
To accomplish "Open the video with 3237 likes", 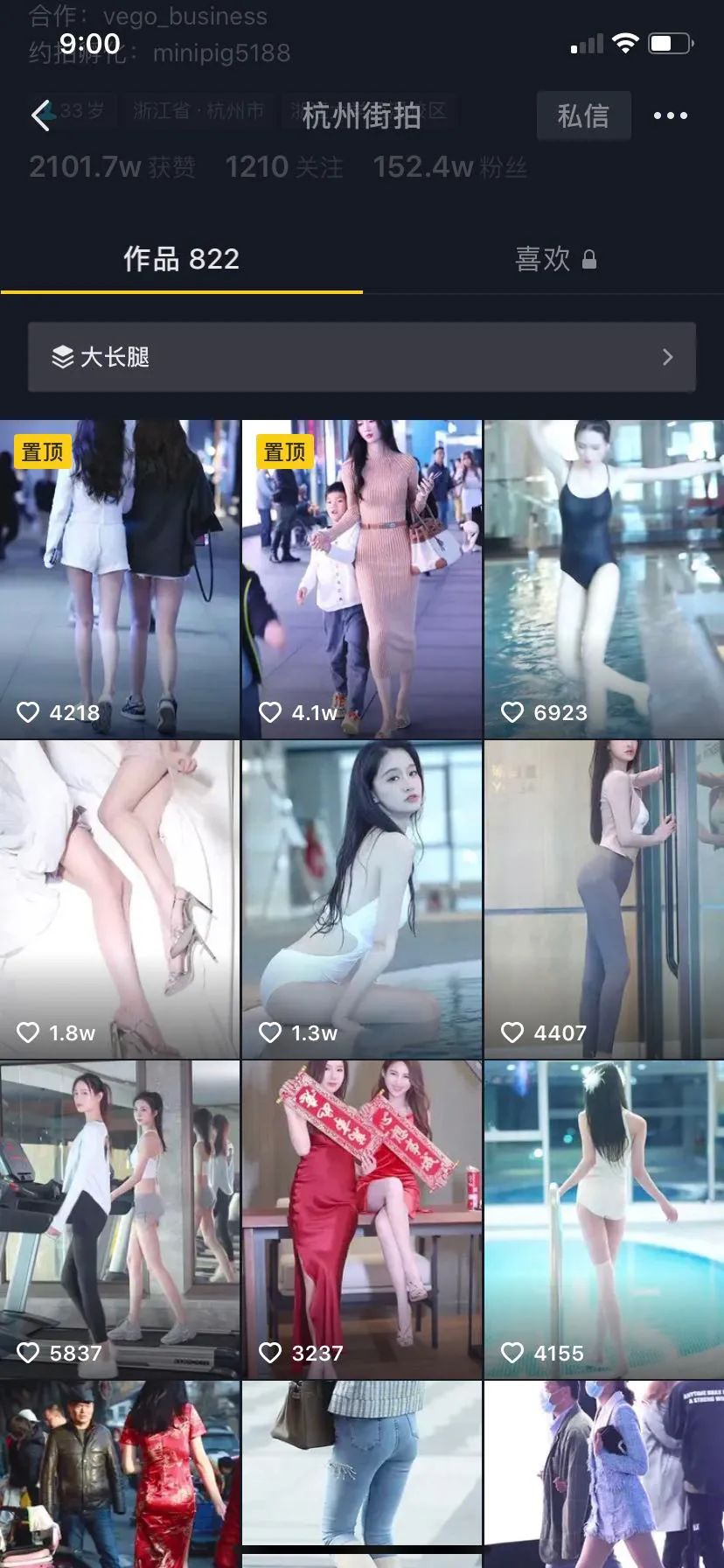I will [361, 1220].
